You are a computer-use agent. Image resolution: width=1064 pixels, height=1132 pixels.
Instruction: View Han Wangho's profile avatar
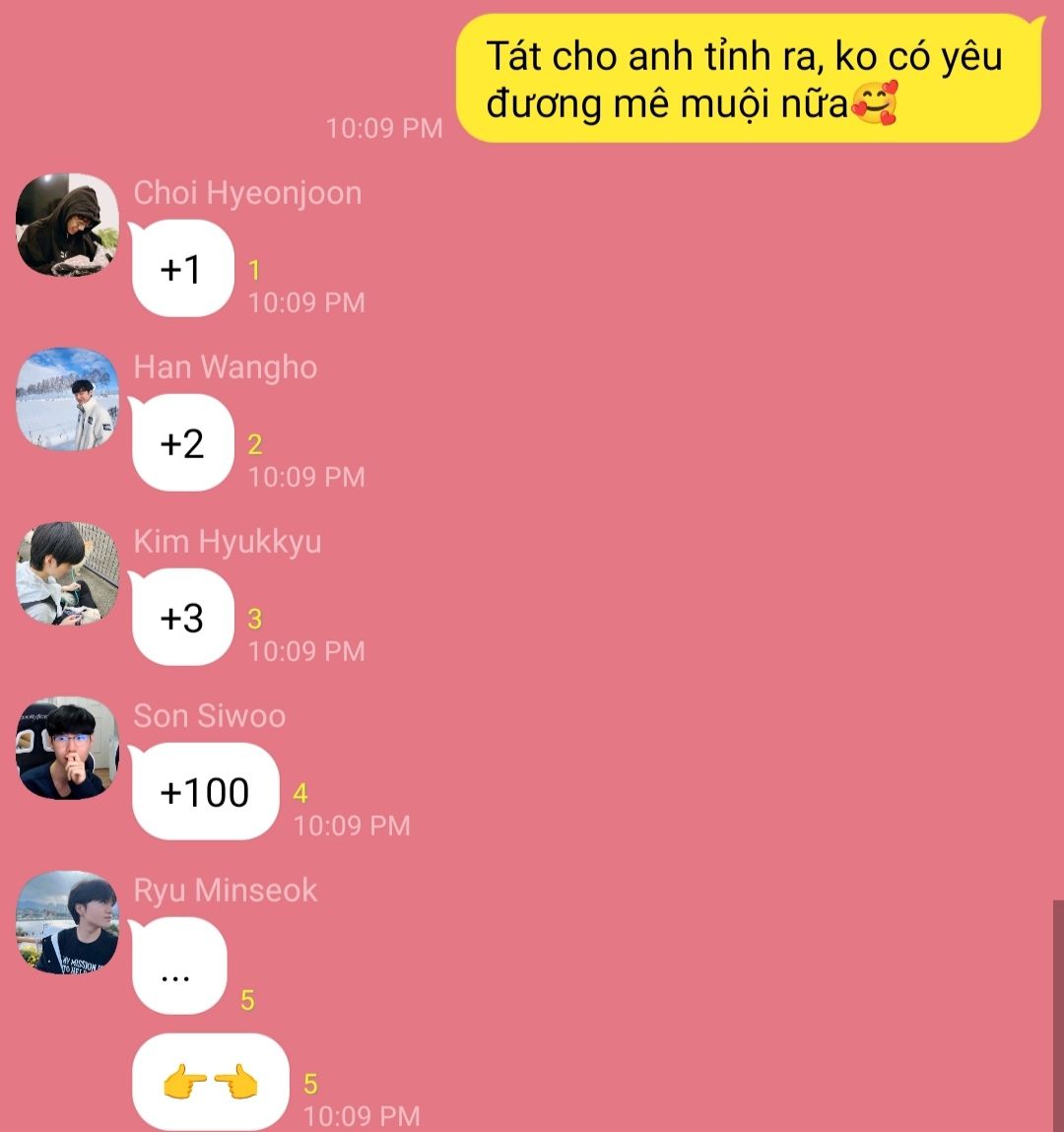click(67, 399)
